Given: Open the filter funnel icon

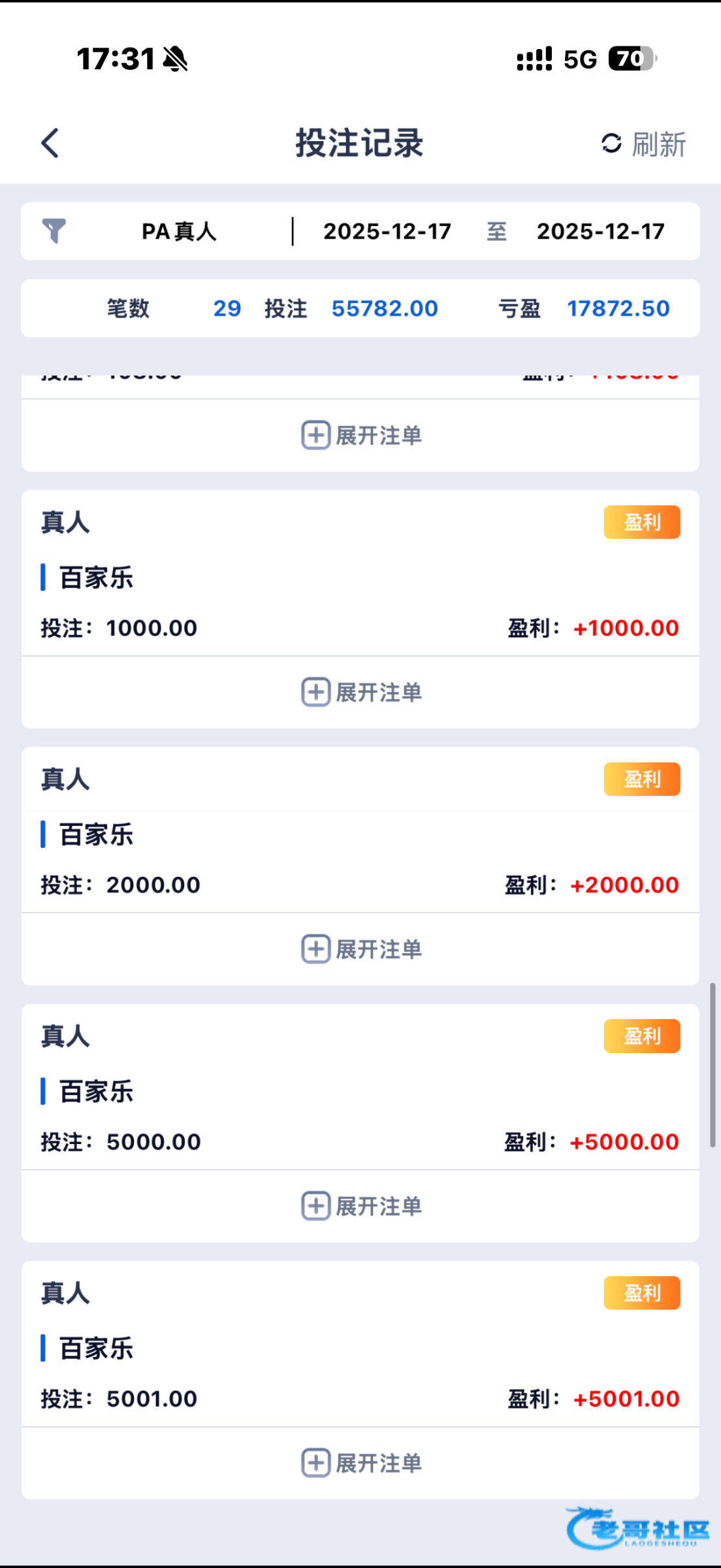Looking at the screenshot, I should (54, 231).
